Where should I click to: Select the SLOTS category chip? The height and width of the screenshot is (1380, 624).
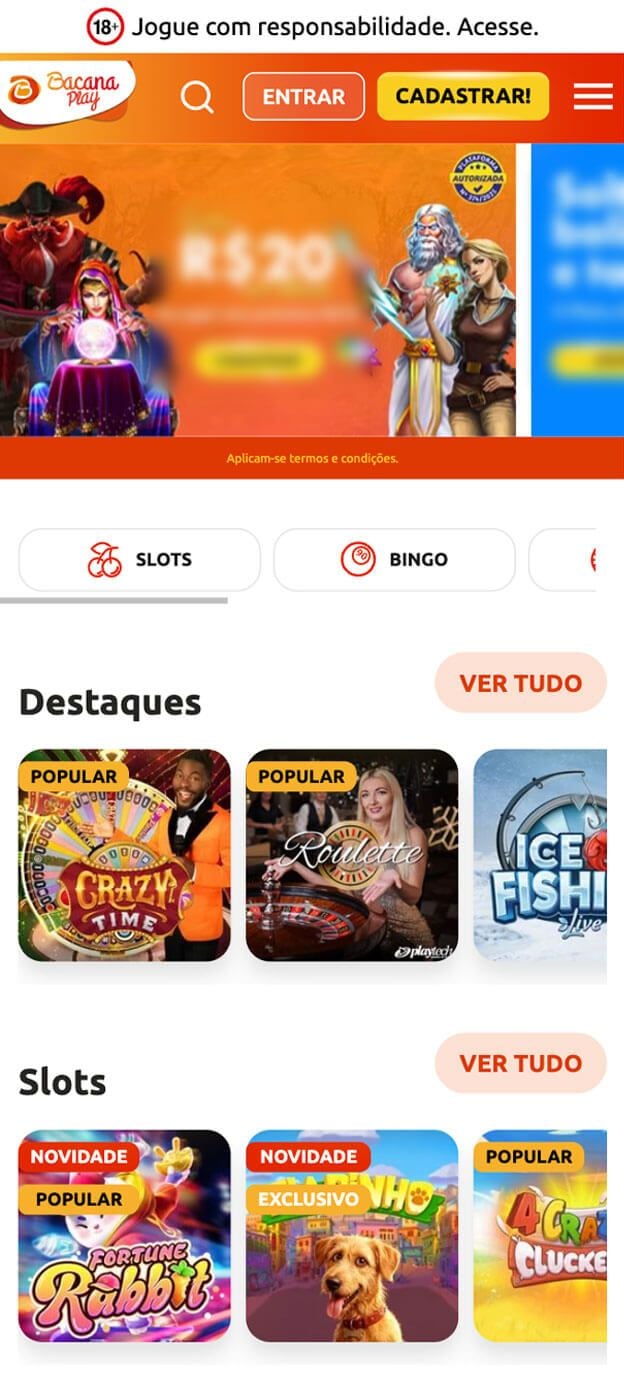coord(139,560)
